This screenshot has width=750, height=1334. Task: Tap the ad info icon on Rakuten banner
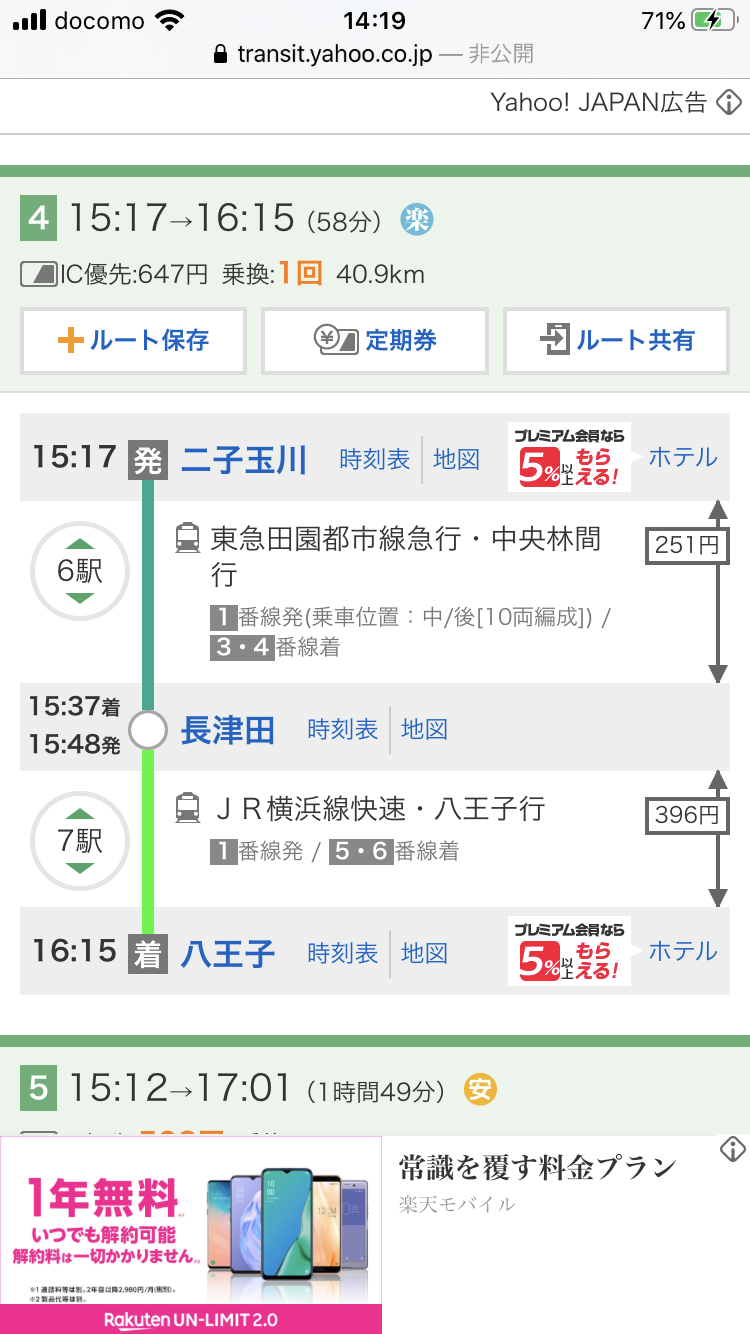733,1149
